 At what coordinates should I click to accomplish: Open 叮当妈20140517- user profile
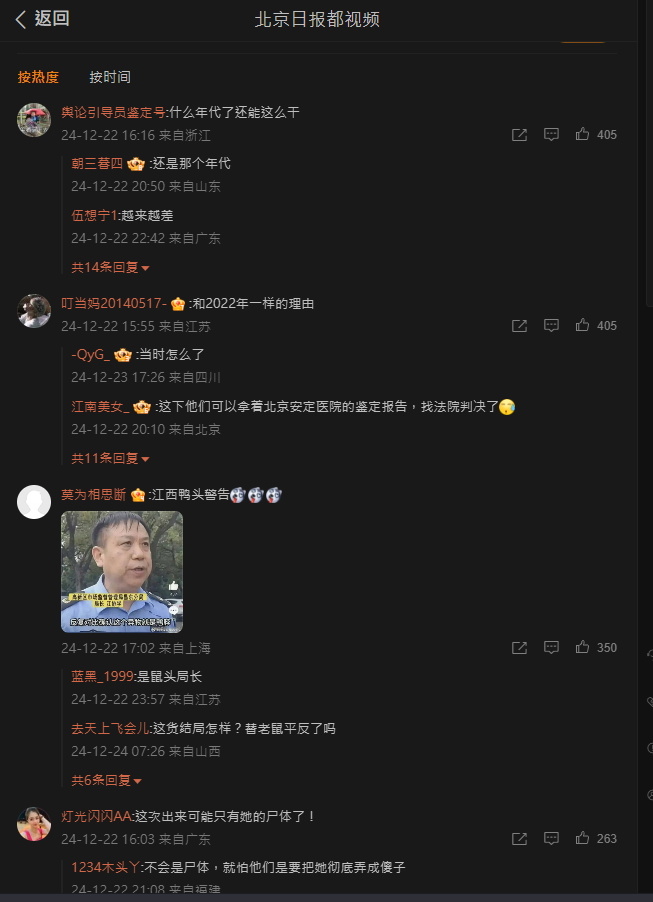click(x=114, y=303)
